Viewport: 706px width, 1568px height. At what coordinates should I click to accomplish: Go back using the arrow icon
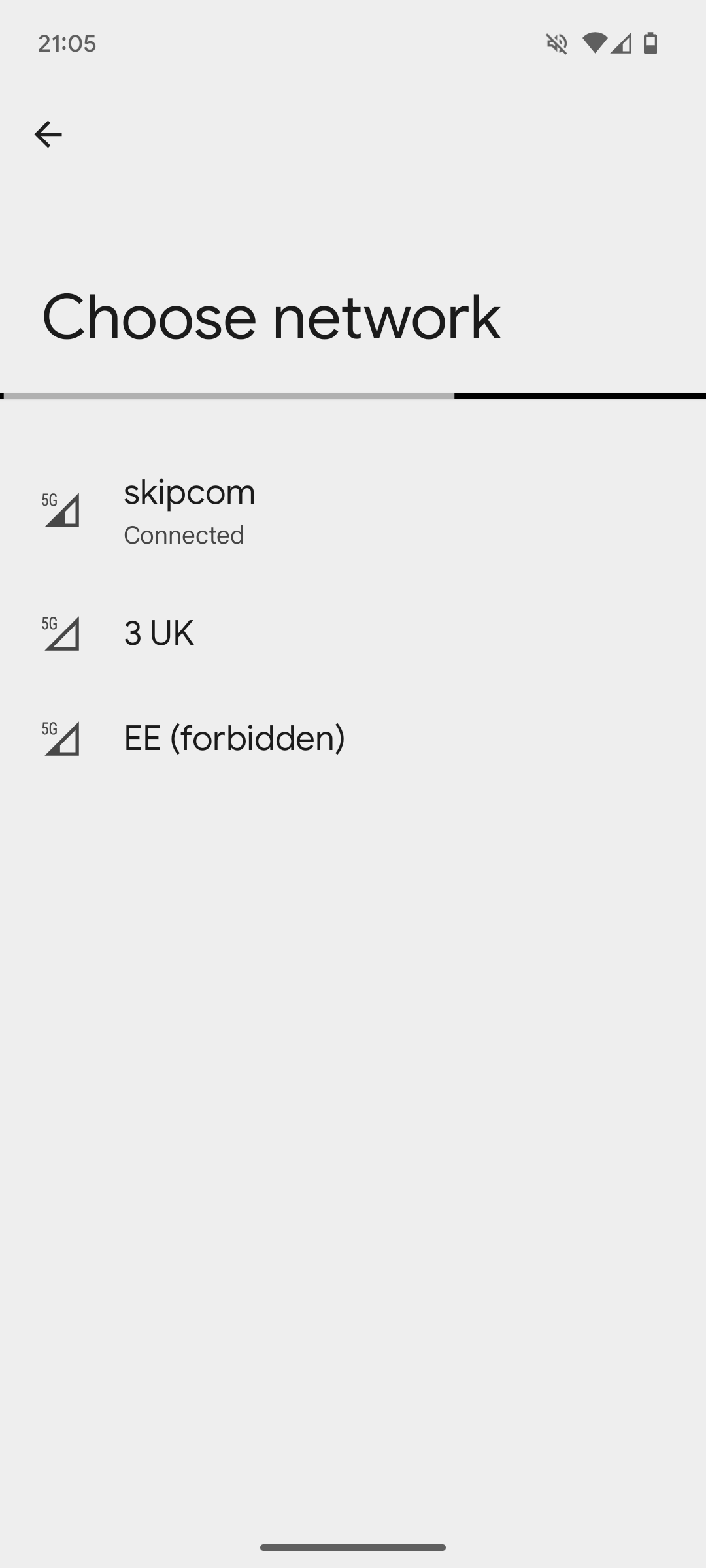click(48, 135)
